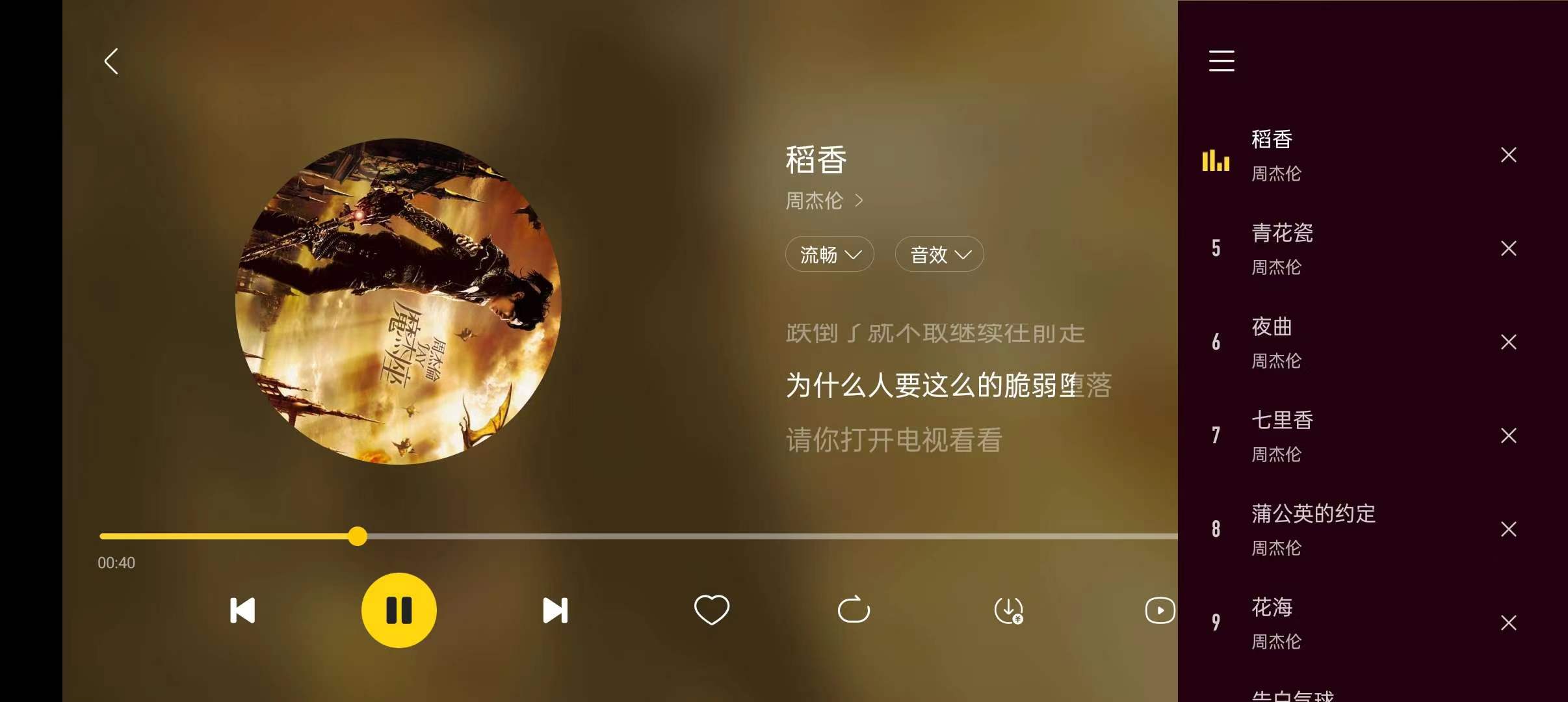Tap the round album cover
Screen dimensions: 1568x702
pyautogui.click(x=398, y=302)
